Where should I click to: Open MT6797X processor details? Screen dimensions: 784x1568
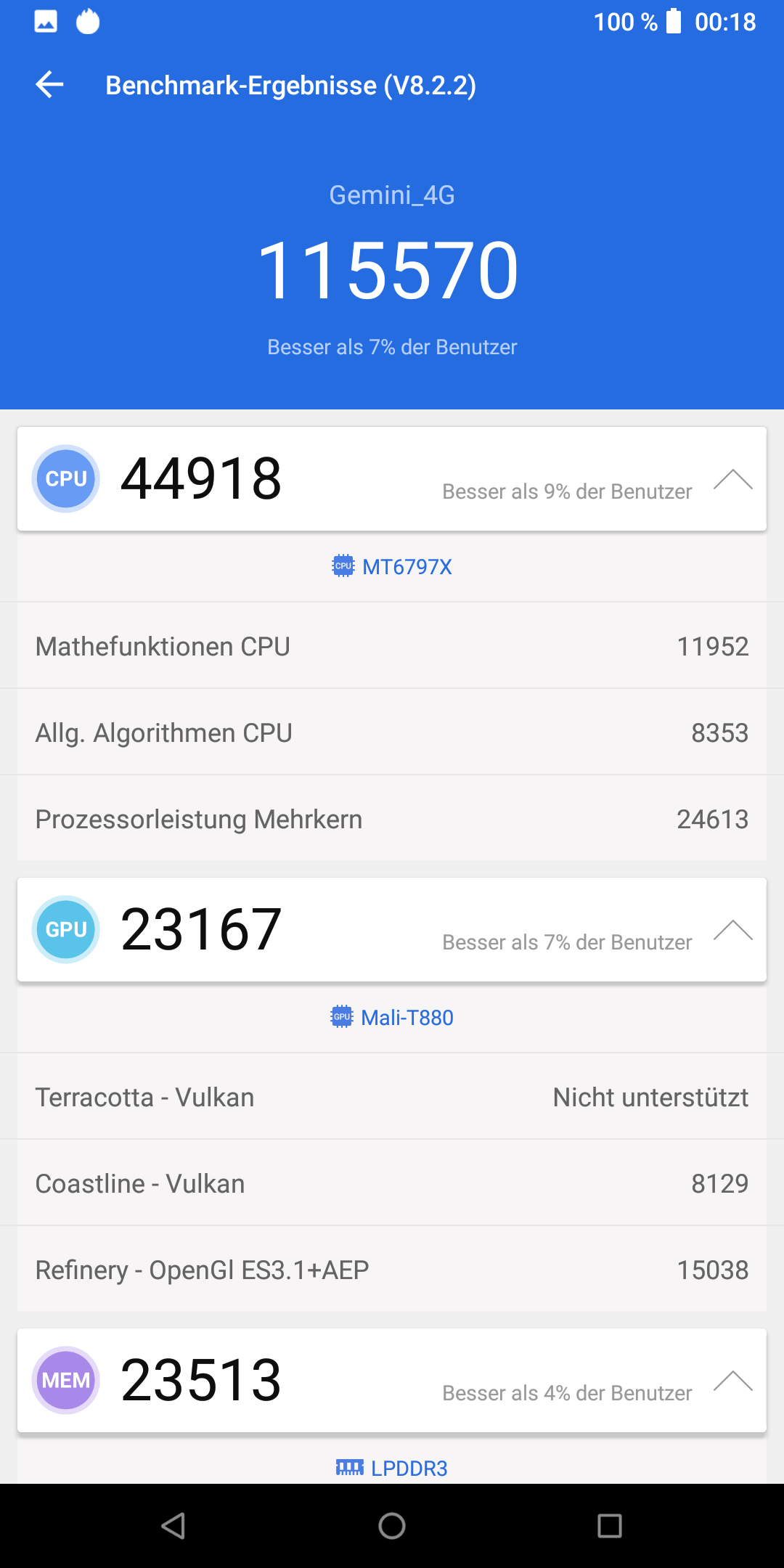(x=393, y=567)
